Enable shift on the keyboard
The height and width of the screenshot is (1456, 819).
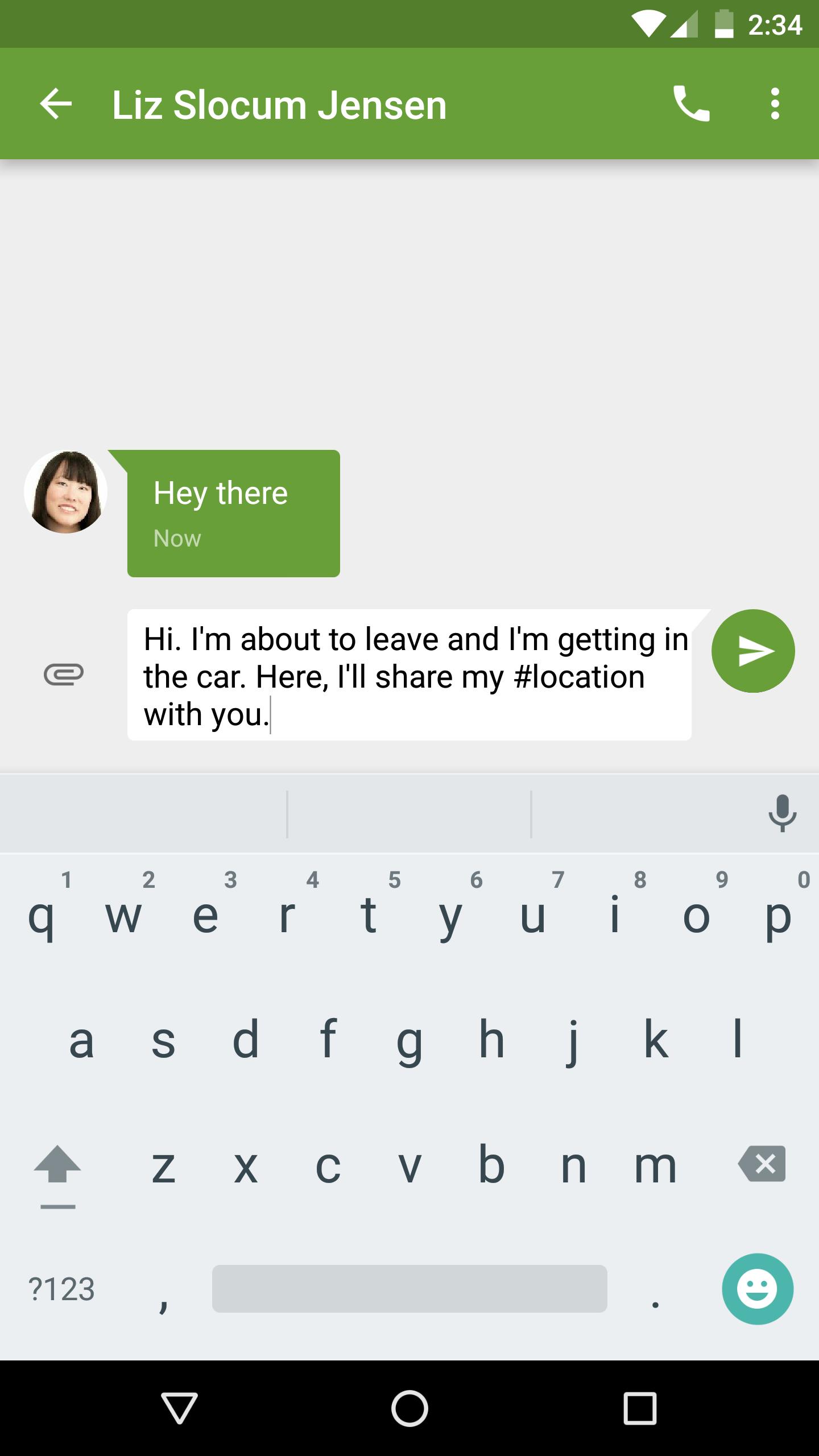57,1165
